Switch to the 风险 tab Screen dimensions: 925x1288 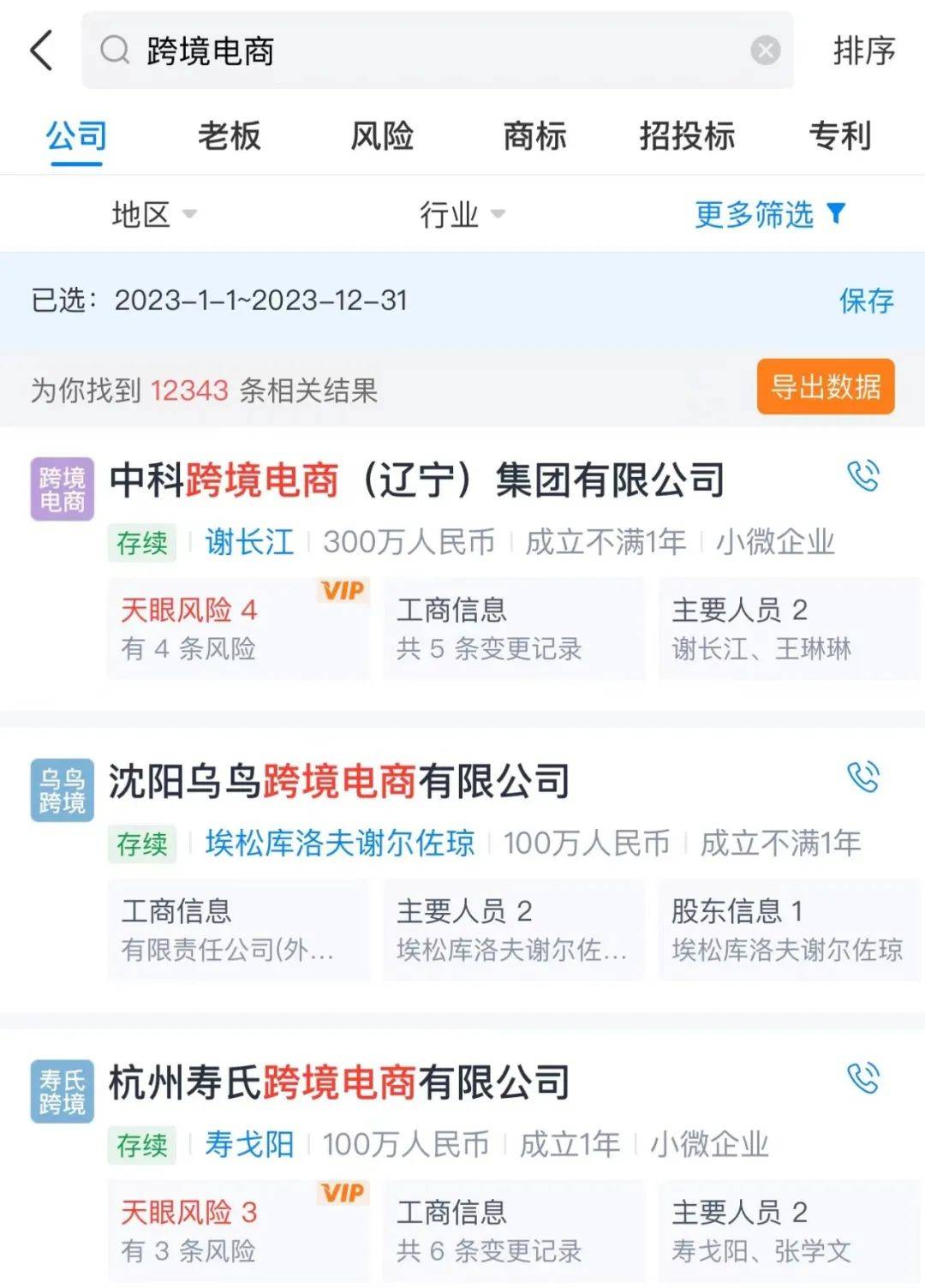[x=382, y=136]
